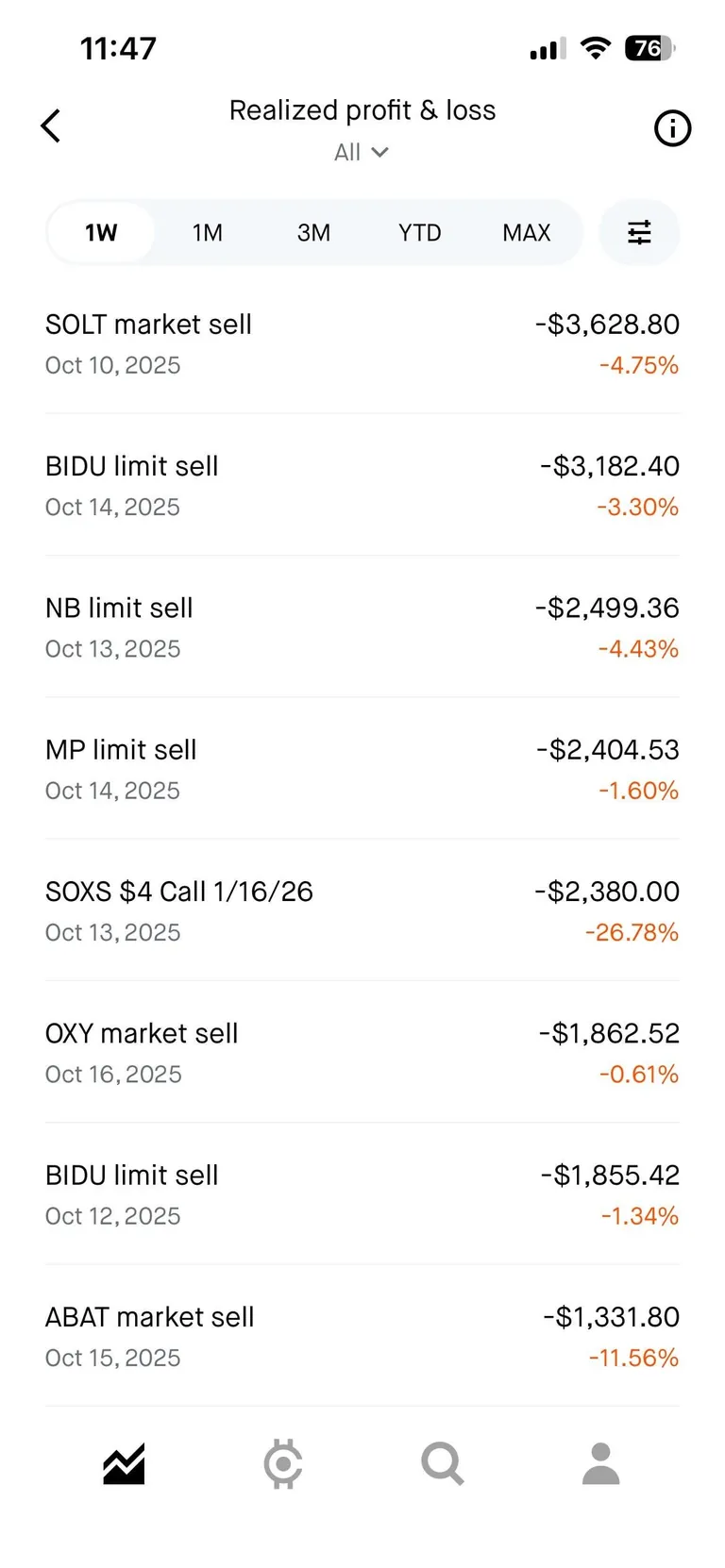Select the OXY market sell row
The image size is (725, 1568).
click(362, 1051)
